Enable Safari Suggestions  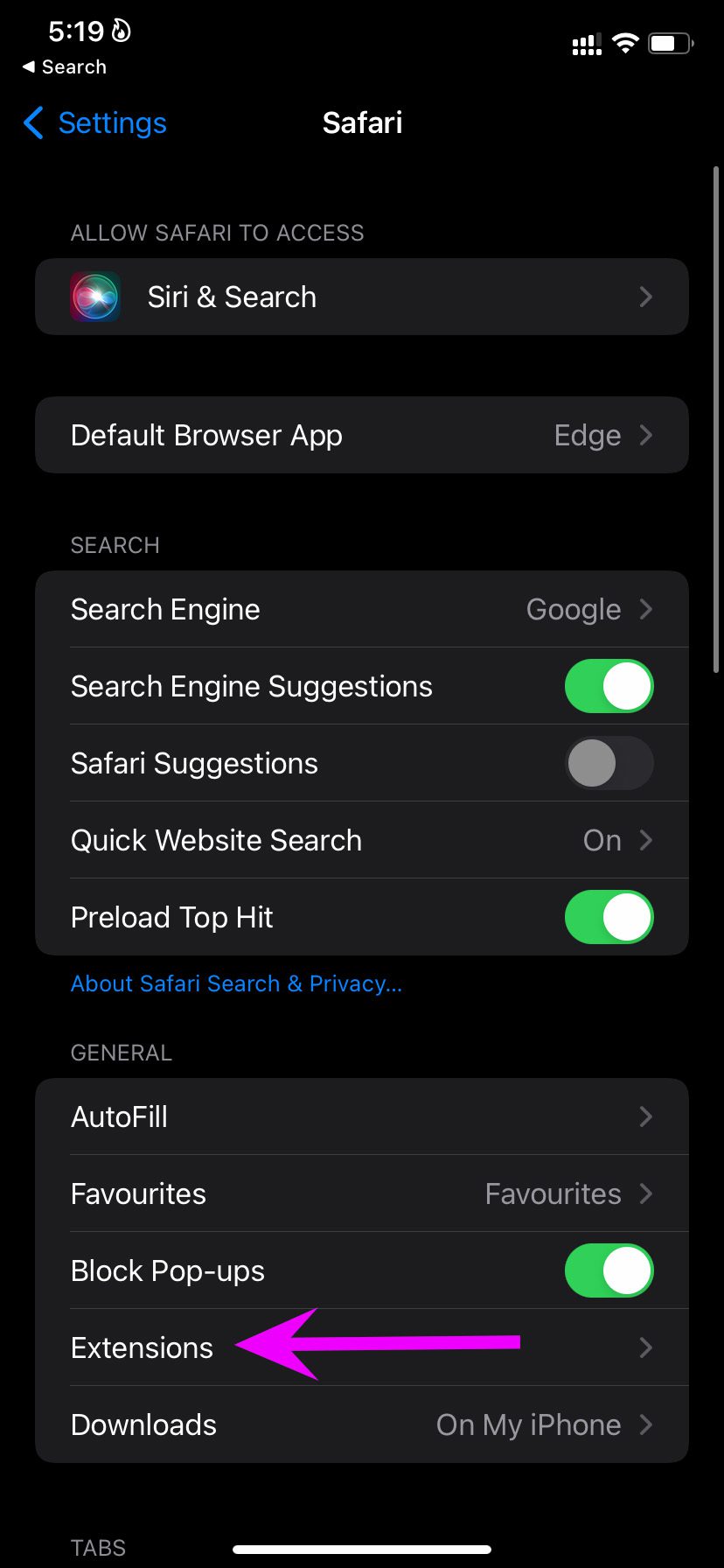click(609, 763)
